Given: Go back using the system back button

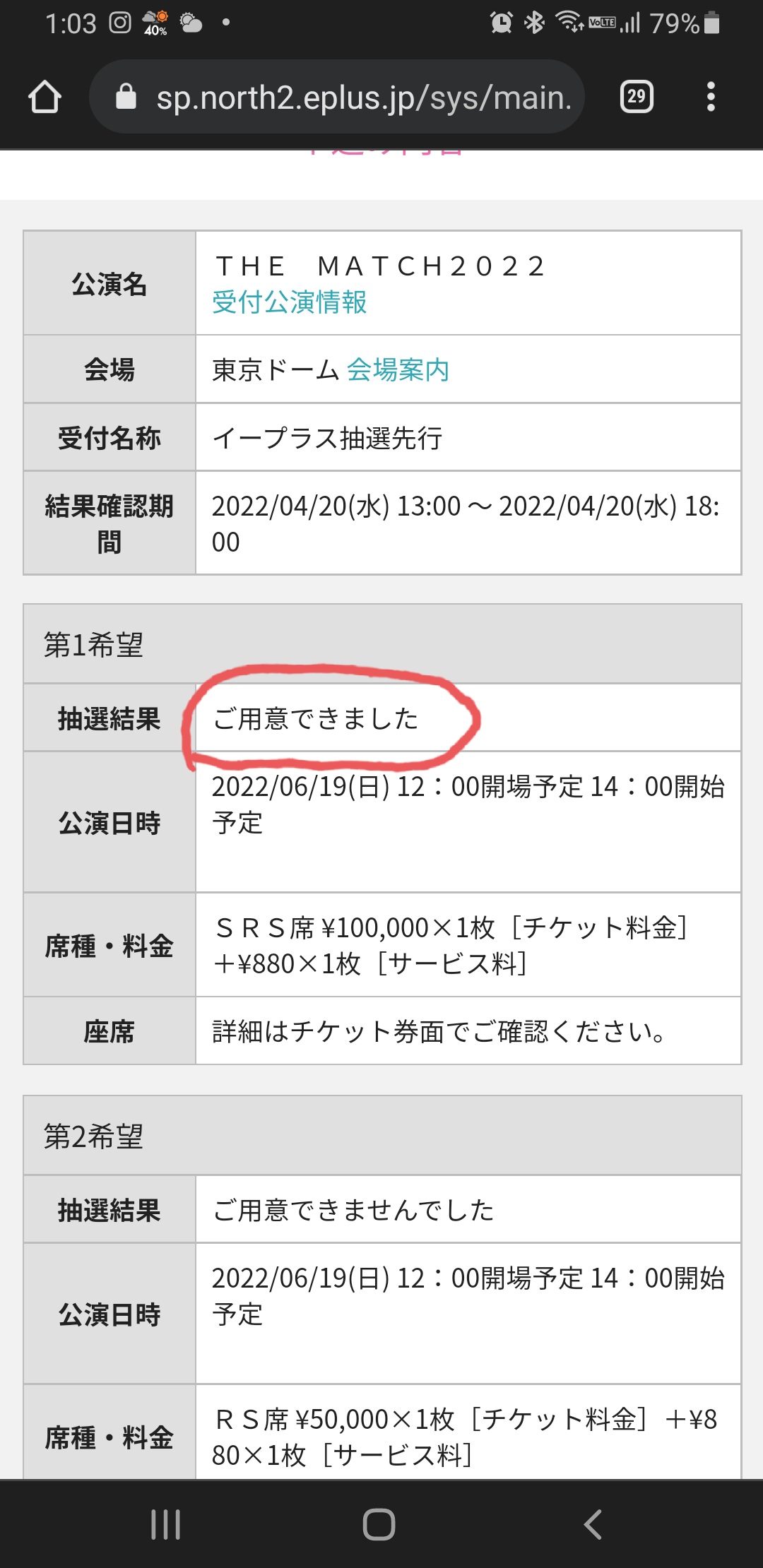Looking at the screenshot, I should 592,1524.
